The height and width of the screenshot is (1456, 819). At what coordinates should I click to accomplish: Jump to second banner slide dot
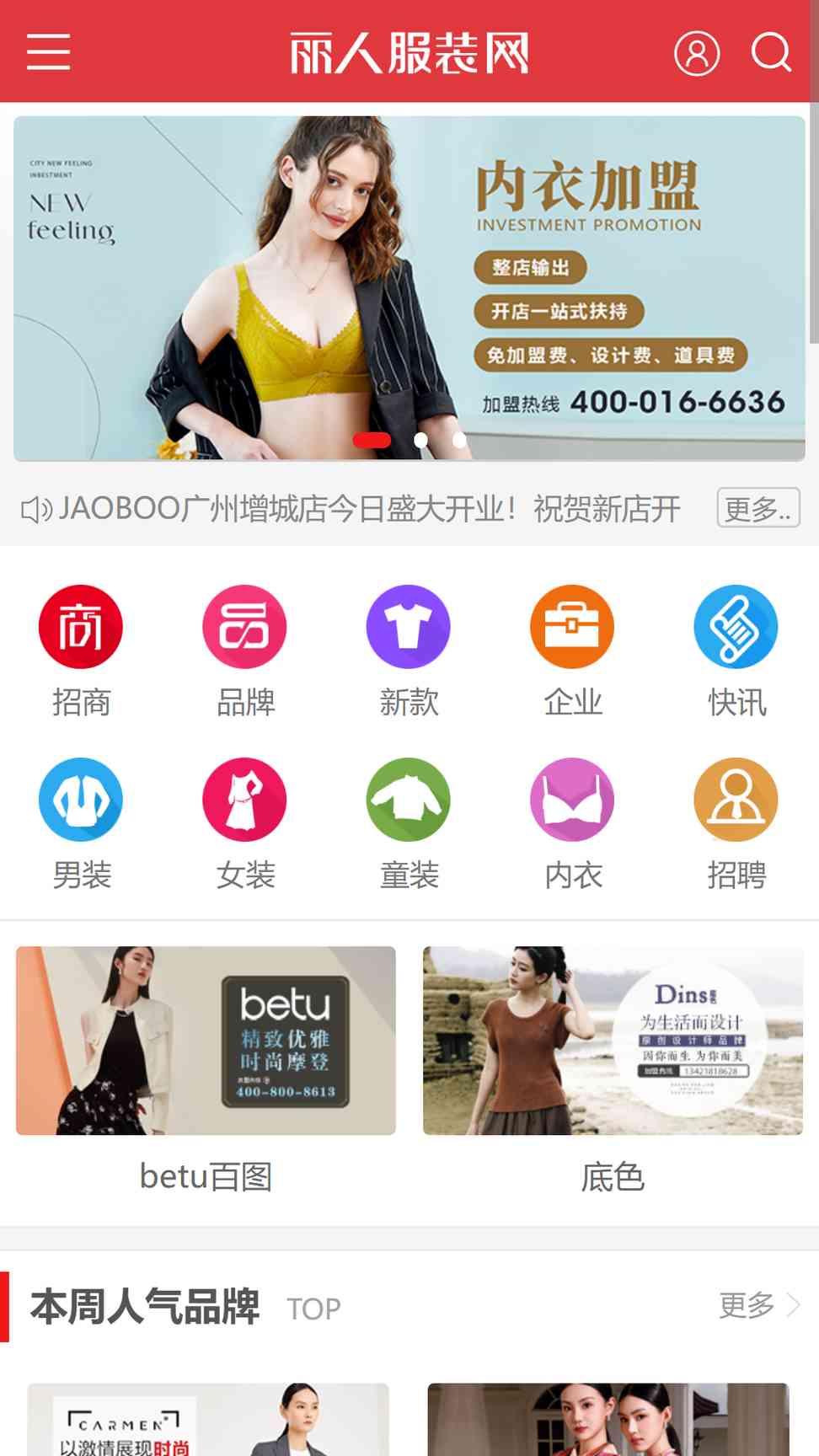420,440
